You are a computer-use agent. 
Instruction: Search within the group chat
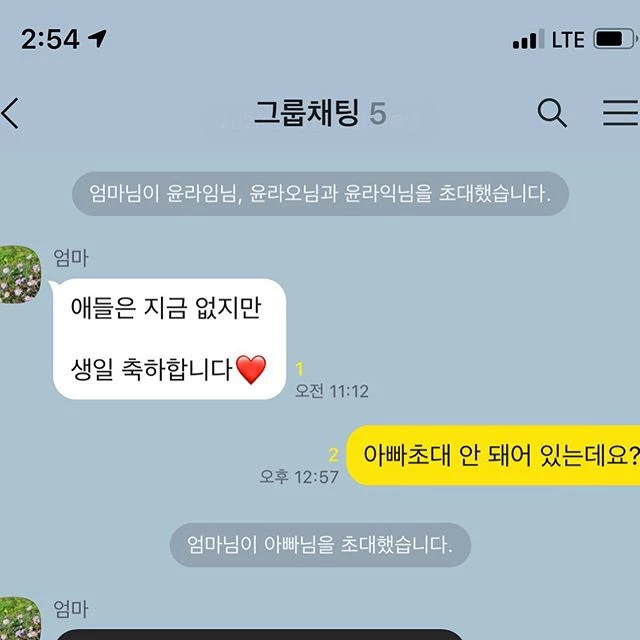552,113
